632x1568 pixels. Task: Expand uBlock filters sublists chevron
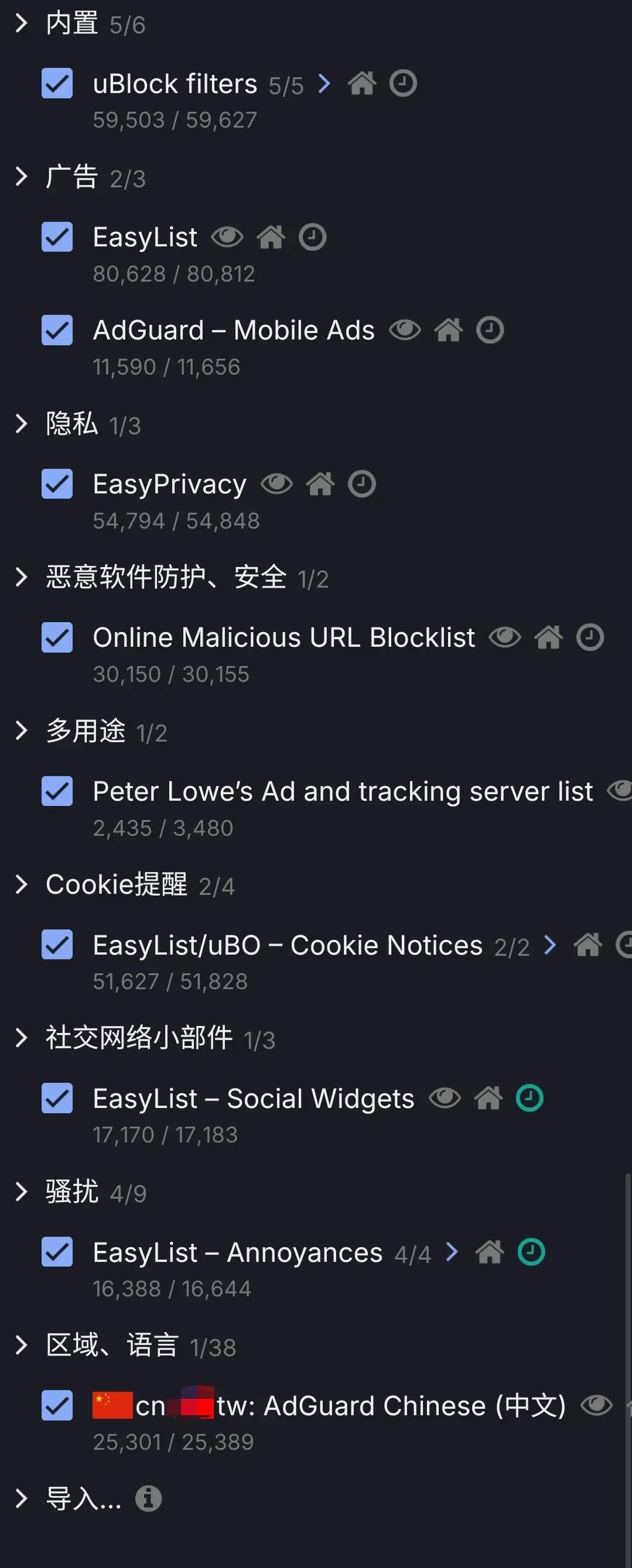(324, 83)
